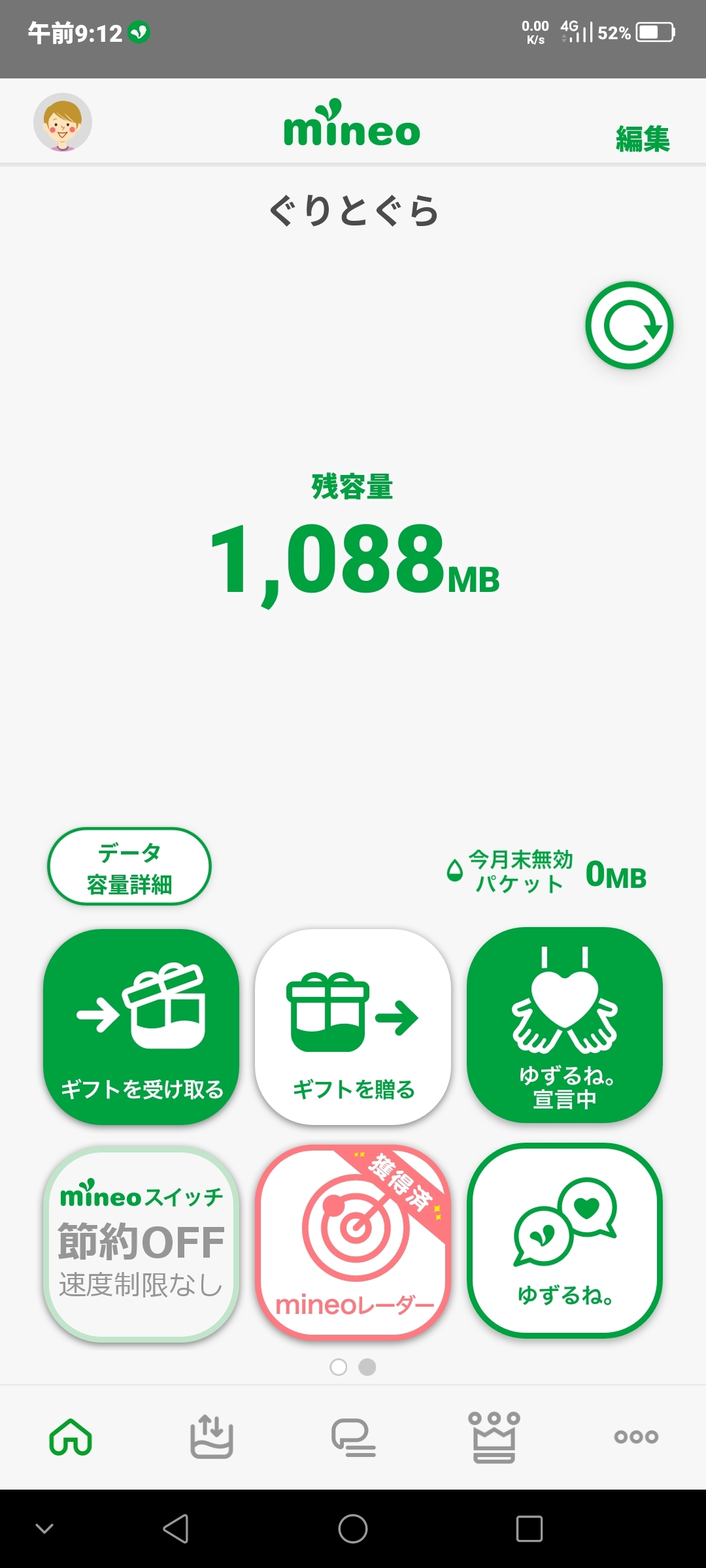Screen dimensions: 706x1568
Task: Open ギフトを受け取る to receive a gift
Action: pos(141,1026)
